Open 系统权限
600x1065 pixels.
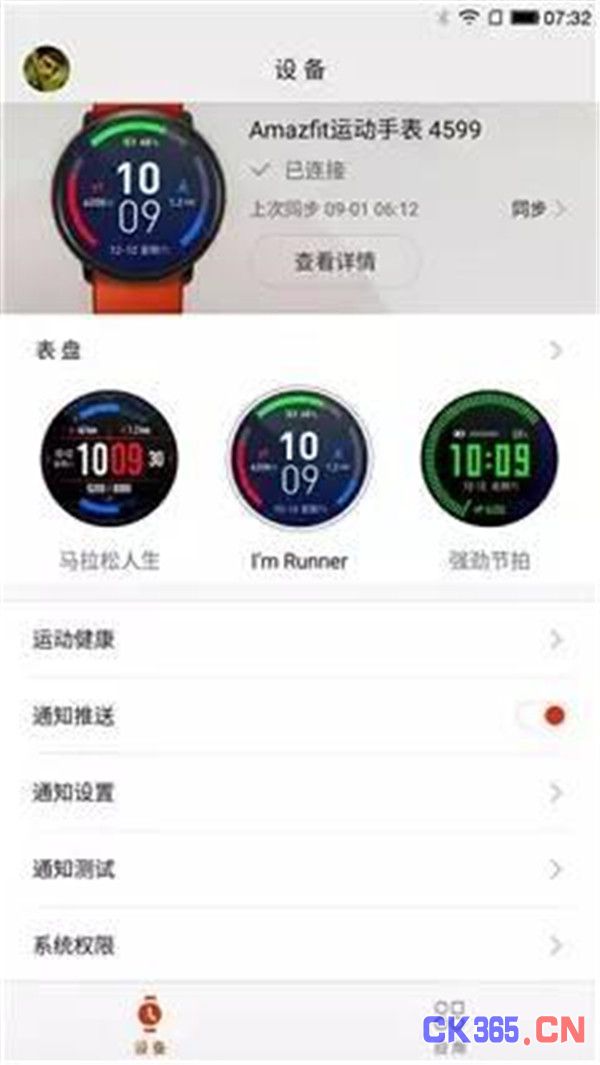pos(300,945)
